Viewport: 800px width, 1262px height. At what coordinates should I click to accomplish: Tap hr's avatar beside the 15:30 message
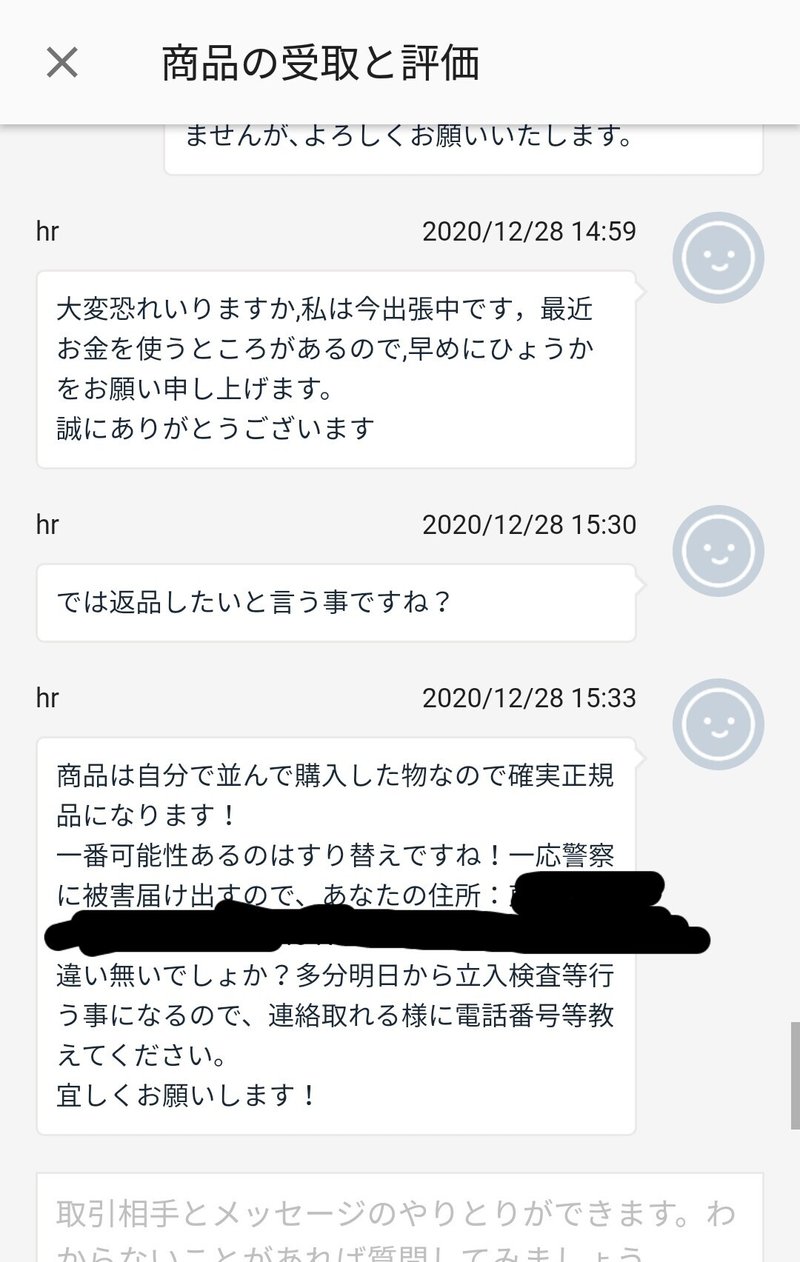(x=717, y=551)
